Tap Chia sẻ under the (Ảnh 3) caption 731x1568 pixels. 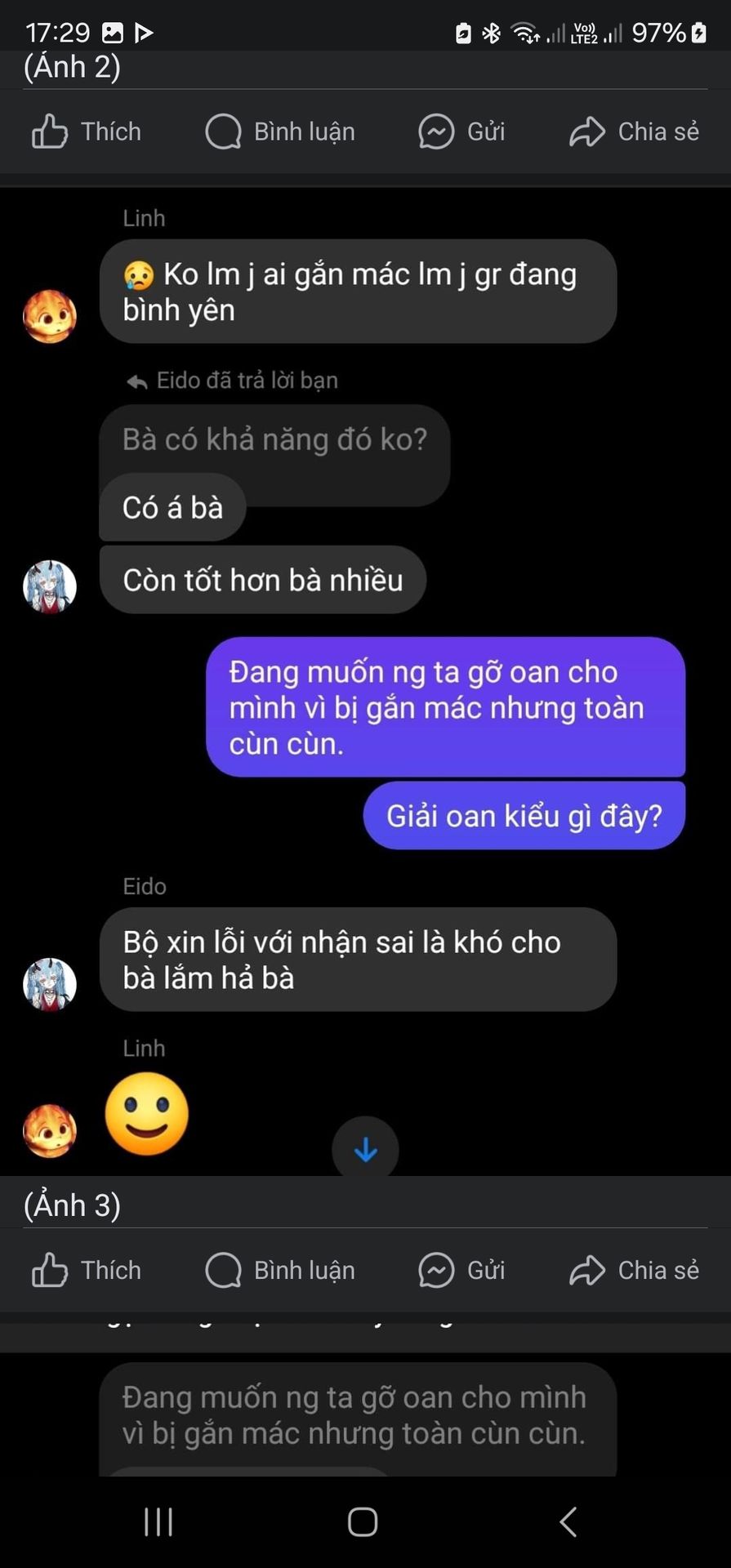click(634, 1270)
